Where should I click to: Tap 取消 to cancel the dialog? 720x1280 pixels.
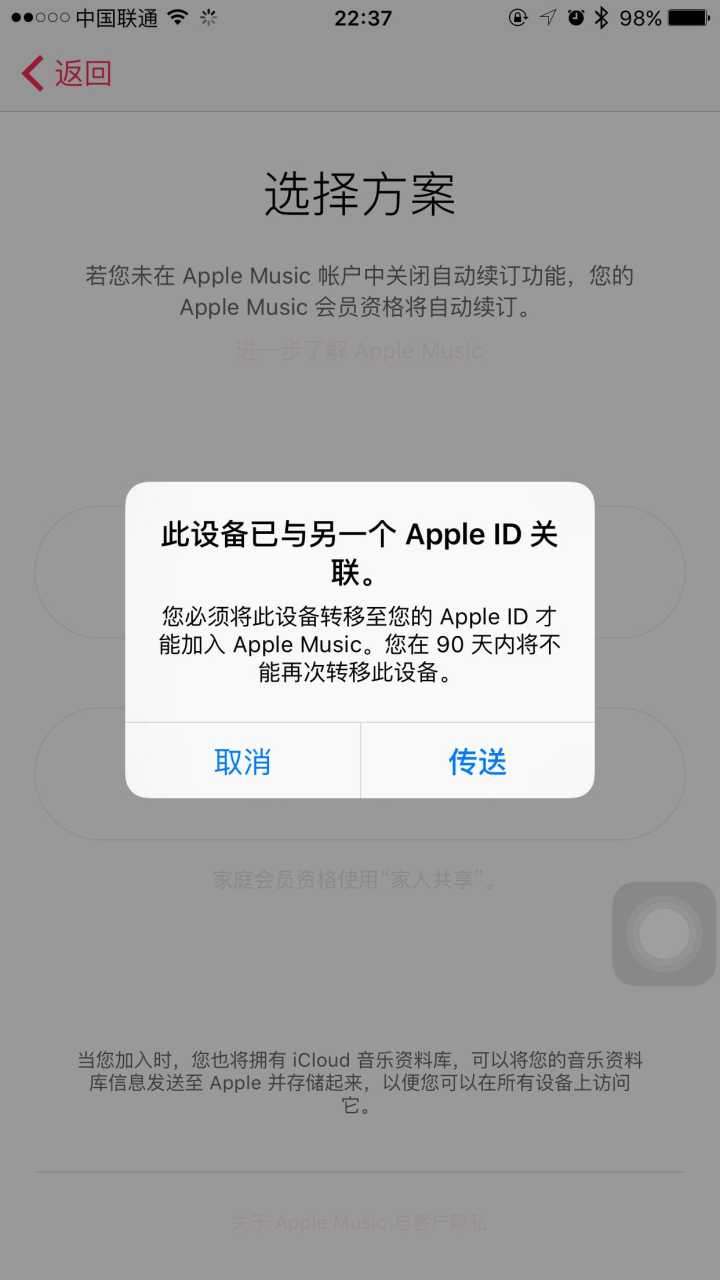click(242, 761)
